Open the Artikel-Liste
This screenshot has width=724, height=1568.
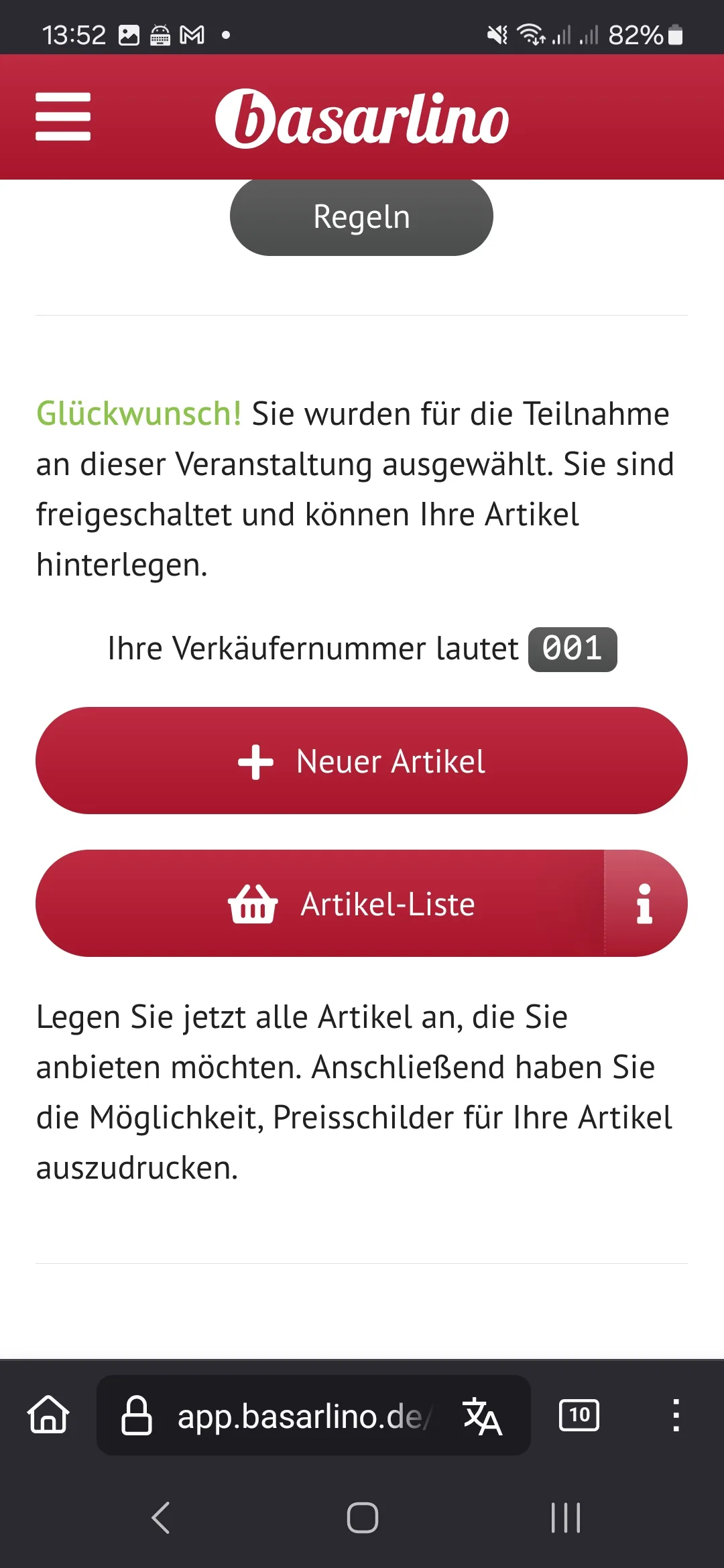(x=320, y=903)
